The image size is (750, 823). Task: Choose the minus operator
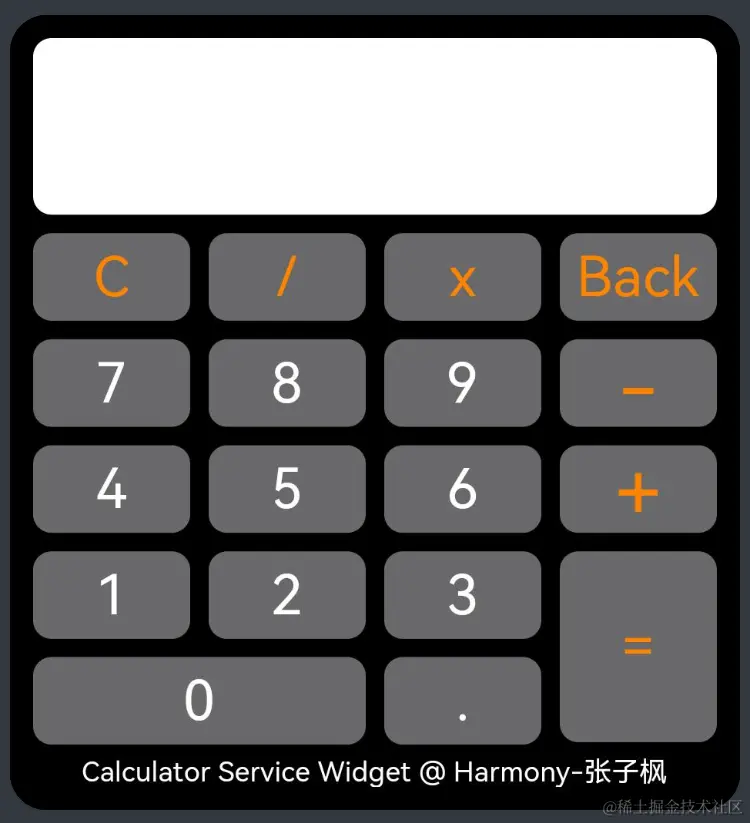pos(638,383)
